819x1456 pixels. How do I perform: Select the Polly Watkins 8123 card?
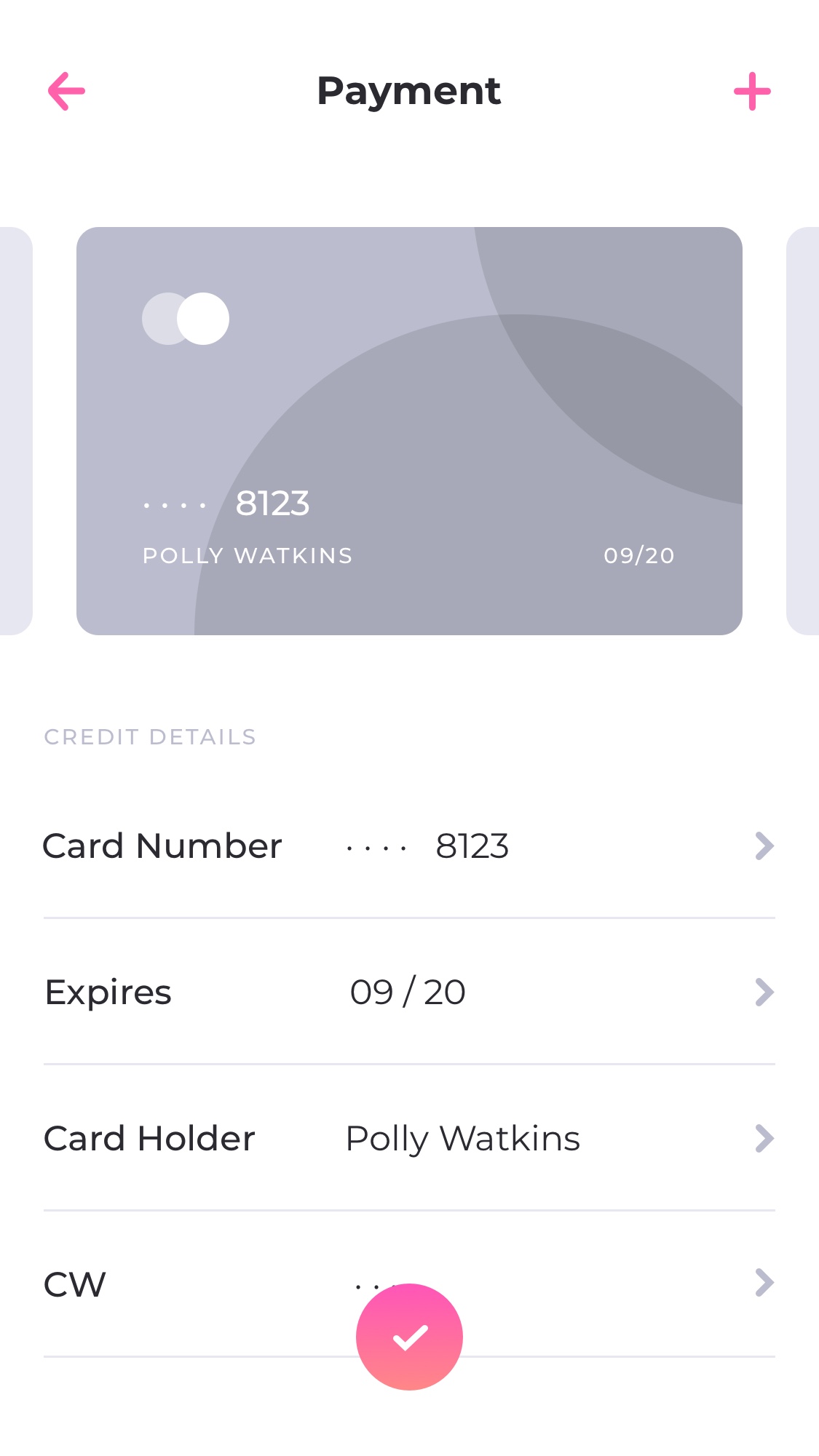tap(409, 431)
